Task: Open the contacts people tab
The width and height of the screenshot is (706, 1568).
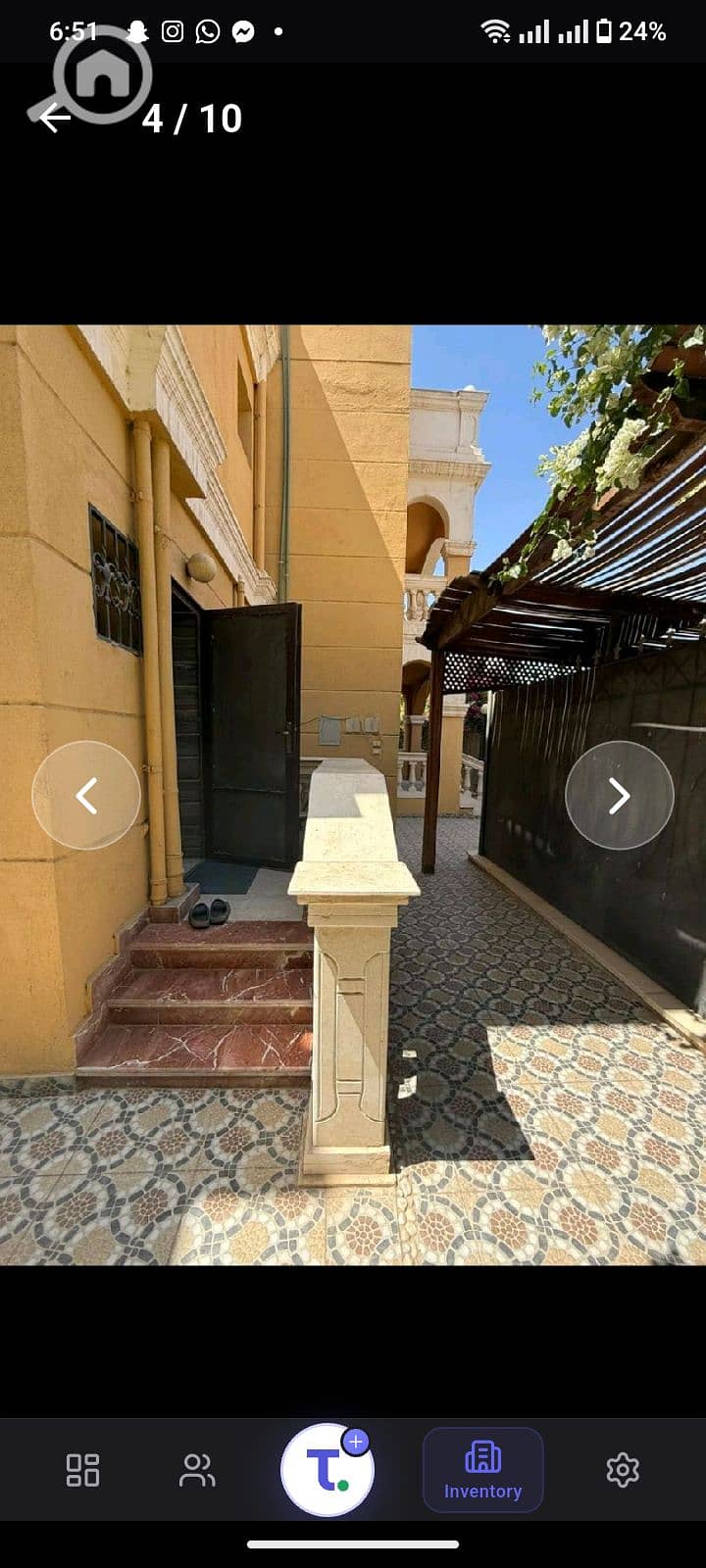Action: tap(197, 1470)
